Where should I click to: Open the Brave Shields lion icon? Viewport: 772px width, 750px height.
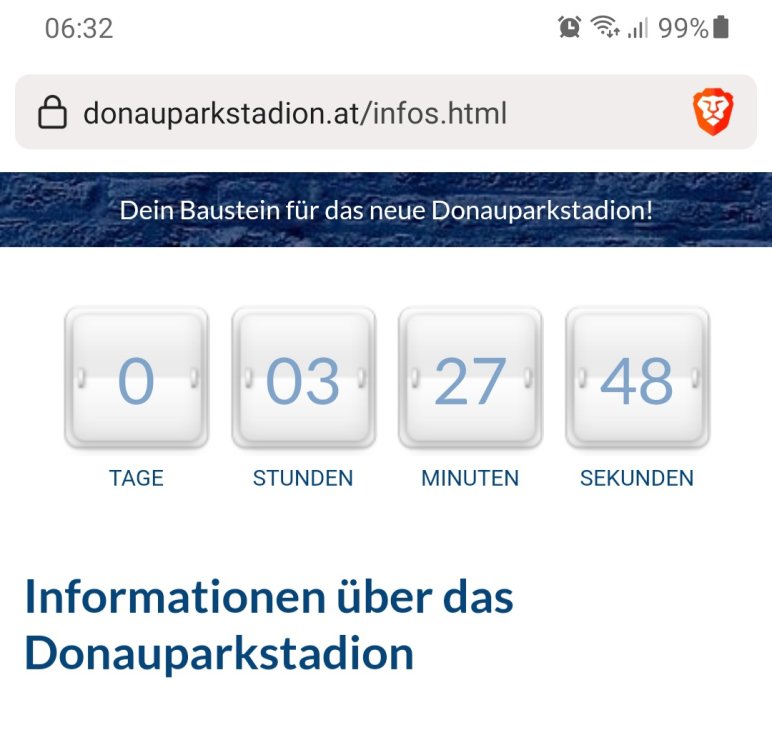tap(714, 112)
